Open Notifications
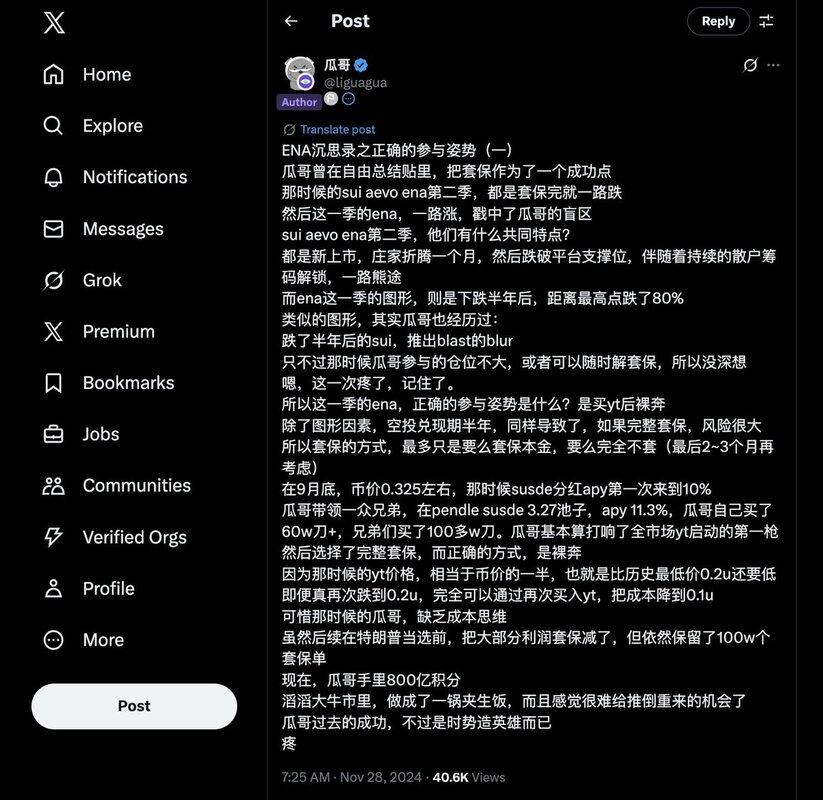This screenshot has height=800, width=823. [134, 177]
